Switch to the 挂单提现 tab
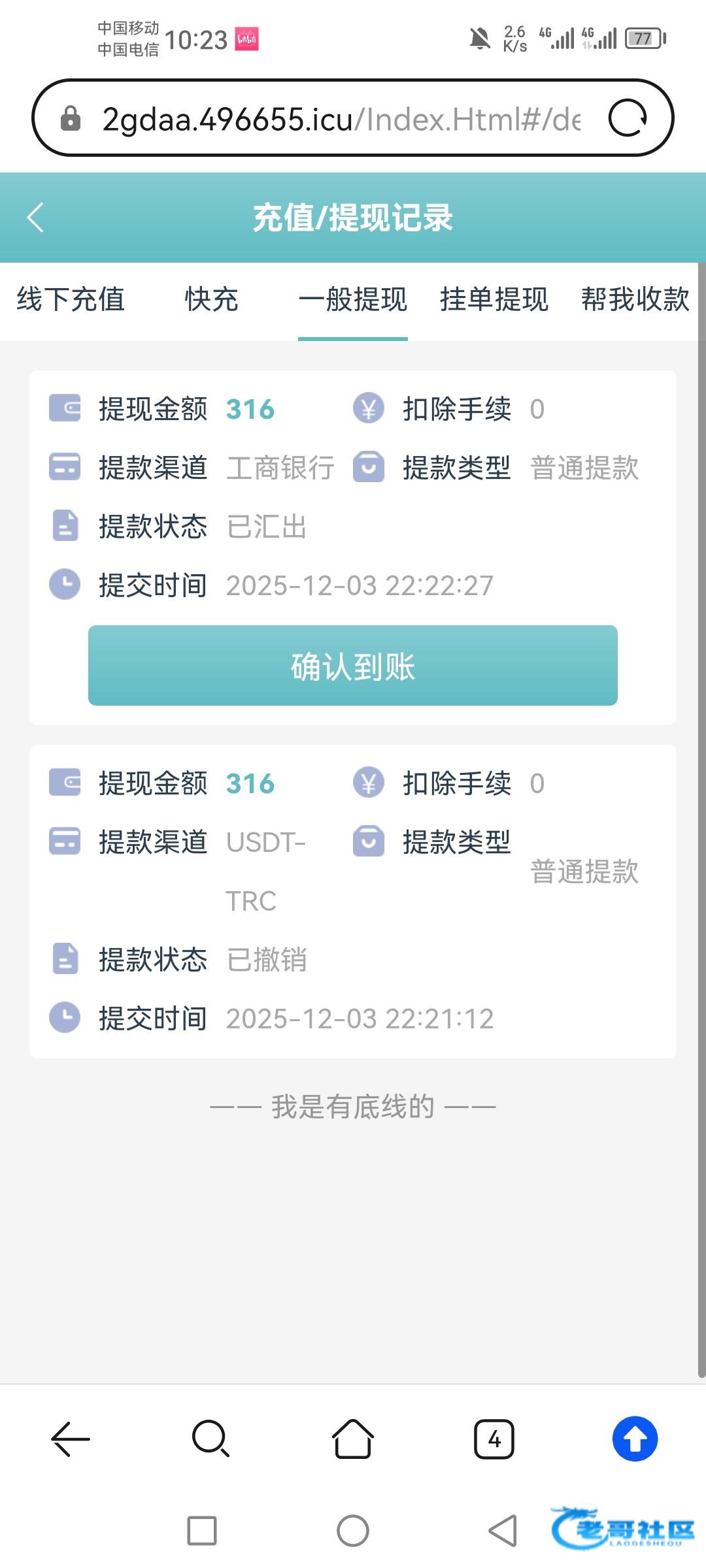Viewport: 706px width, 1568px height. (494, 299)
